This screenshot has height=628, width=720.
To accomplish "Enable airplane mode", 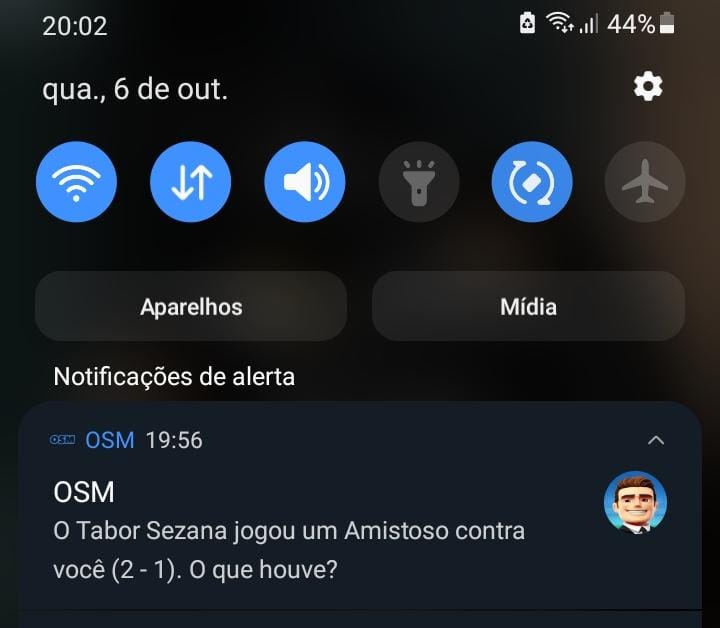I will pos(645,182).
